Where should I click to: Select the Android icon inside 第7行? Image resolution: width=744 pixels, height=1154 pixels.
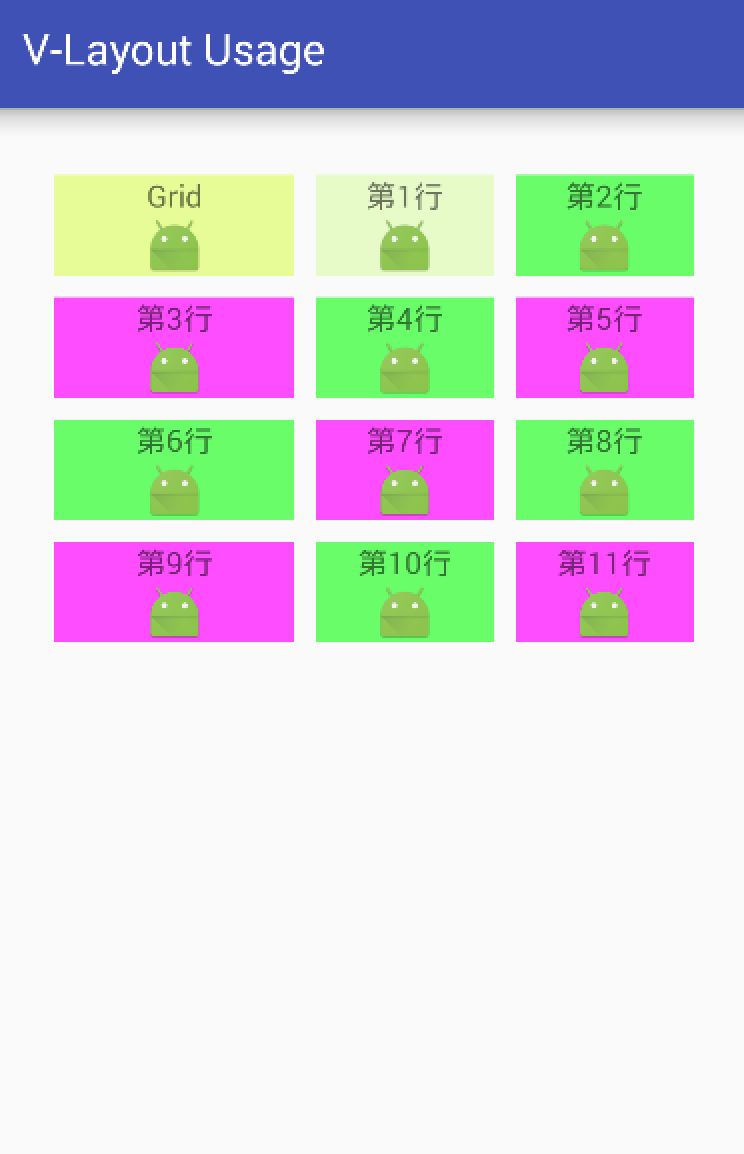point(404,488)
